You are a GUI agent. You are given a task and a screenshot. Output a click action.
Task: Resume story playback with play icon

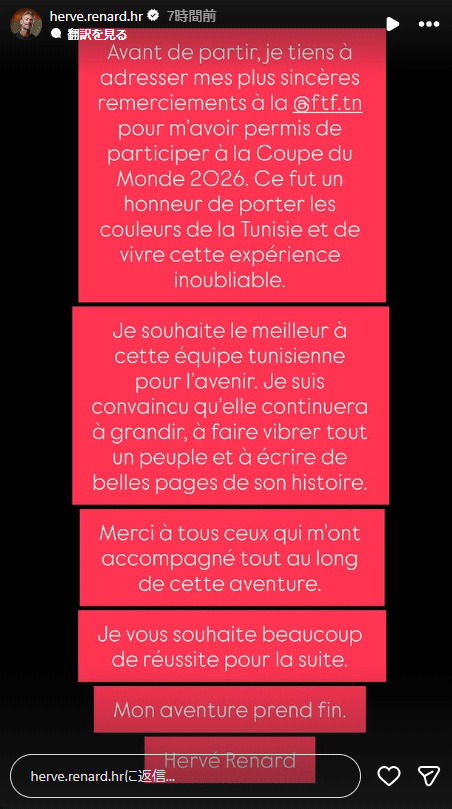pyautogui.click(x=393, y=24)
